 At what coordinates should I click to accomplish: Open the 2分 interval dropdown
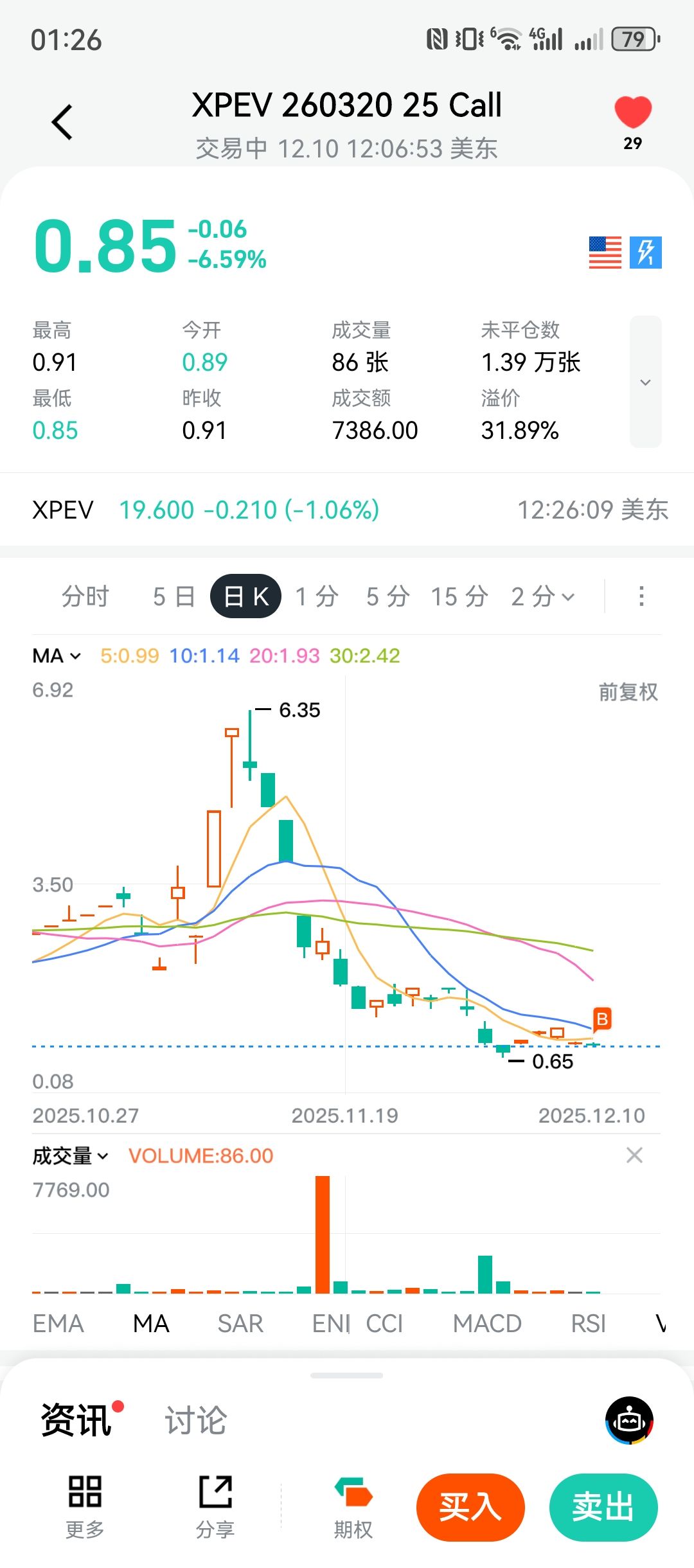pyautogui.click(x=542, y=596)
